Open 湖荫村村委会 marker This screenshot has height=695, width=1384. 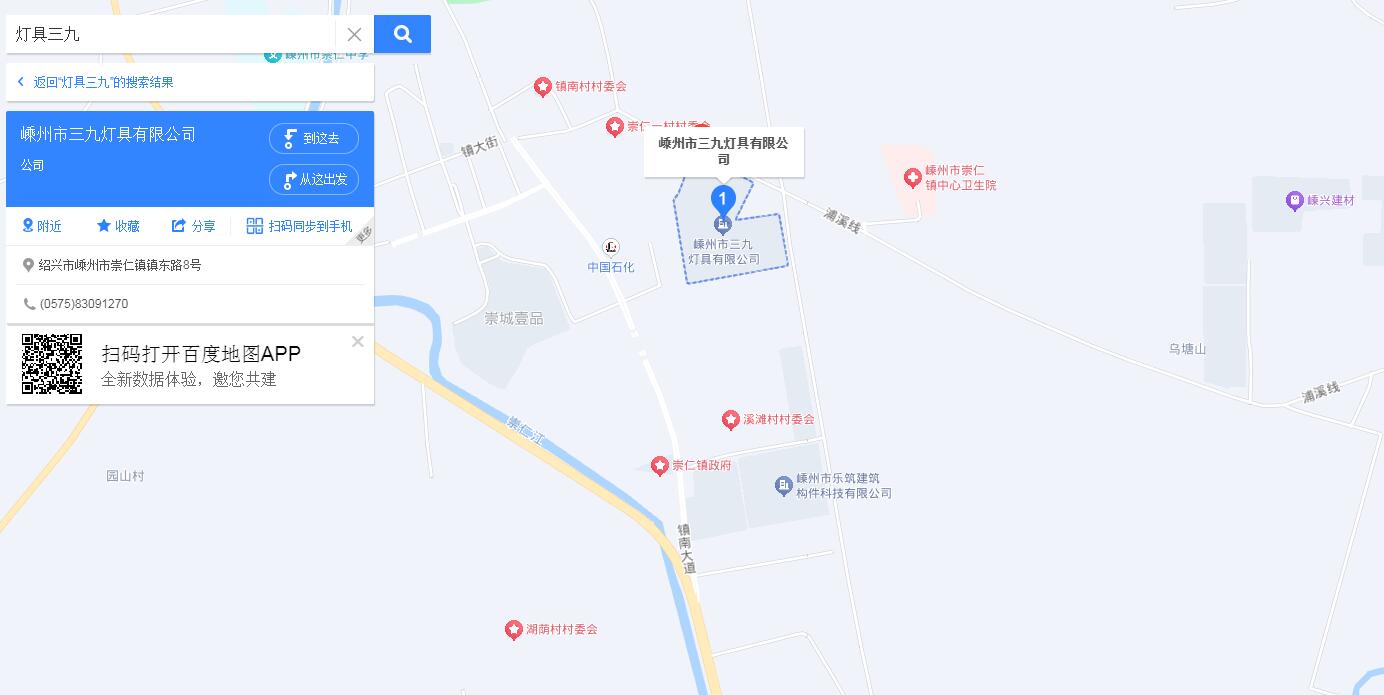click(513, 630)
